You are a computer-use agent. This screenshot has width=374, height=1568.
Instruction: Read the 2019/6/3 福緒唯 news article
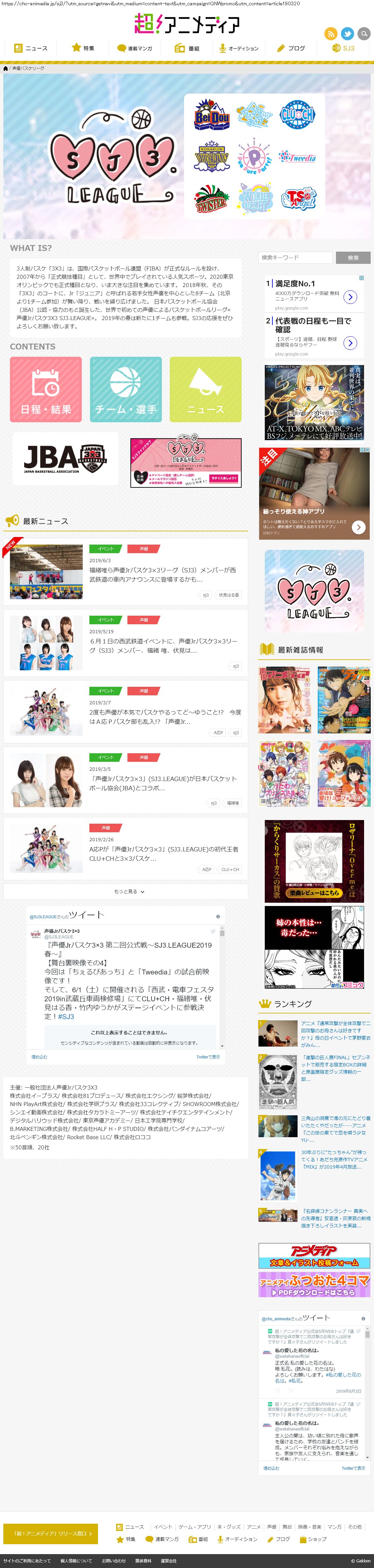(163, 574)
